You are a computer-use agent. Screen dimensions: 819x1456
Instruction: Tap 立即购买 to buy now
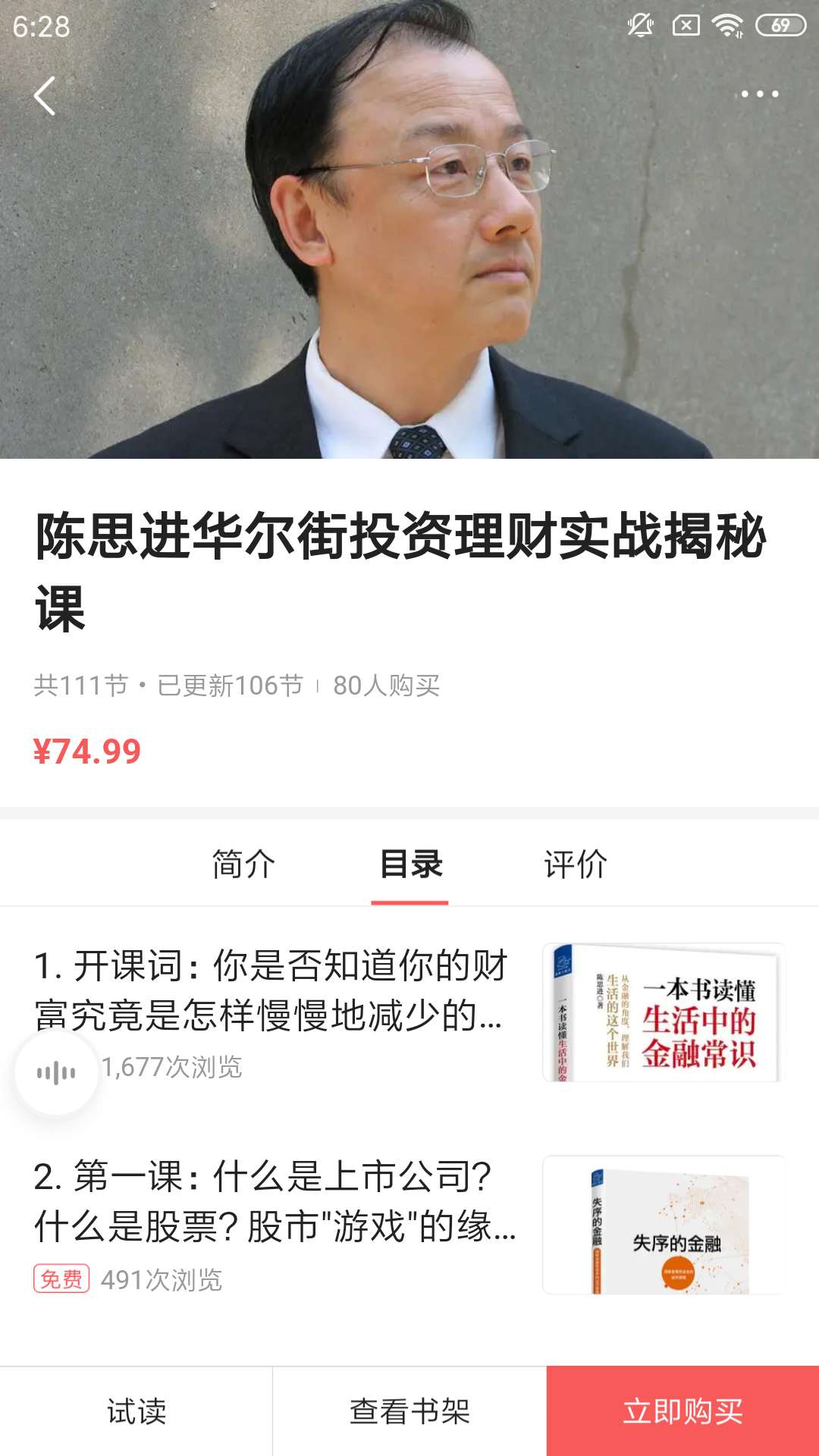pyautogui.click(x=682, y=1409)
